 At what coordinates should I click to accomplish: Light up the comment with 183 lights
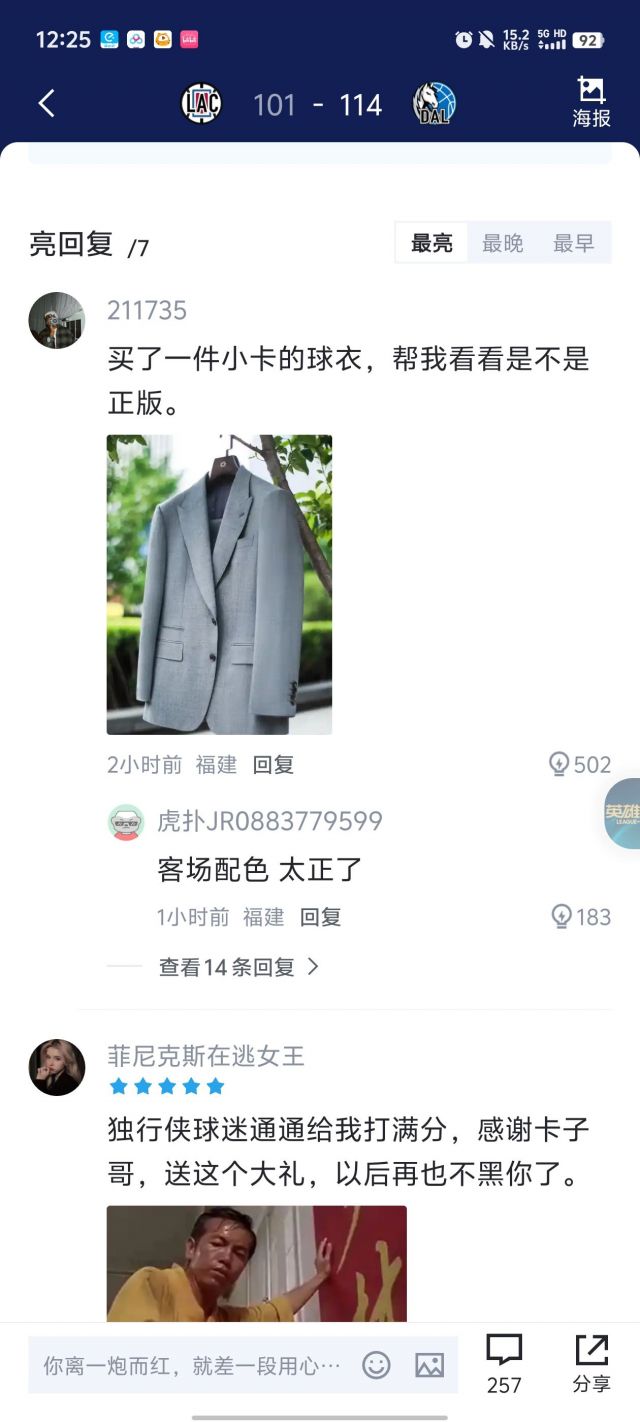click(581, 917)
